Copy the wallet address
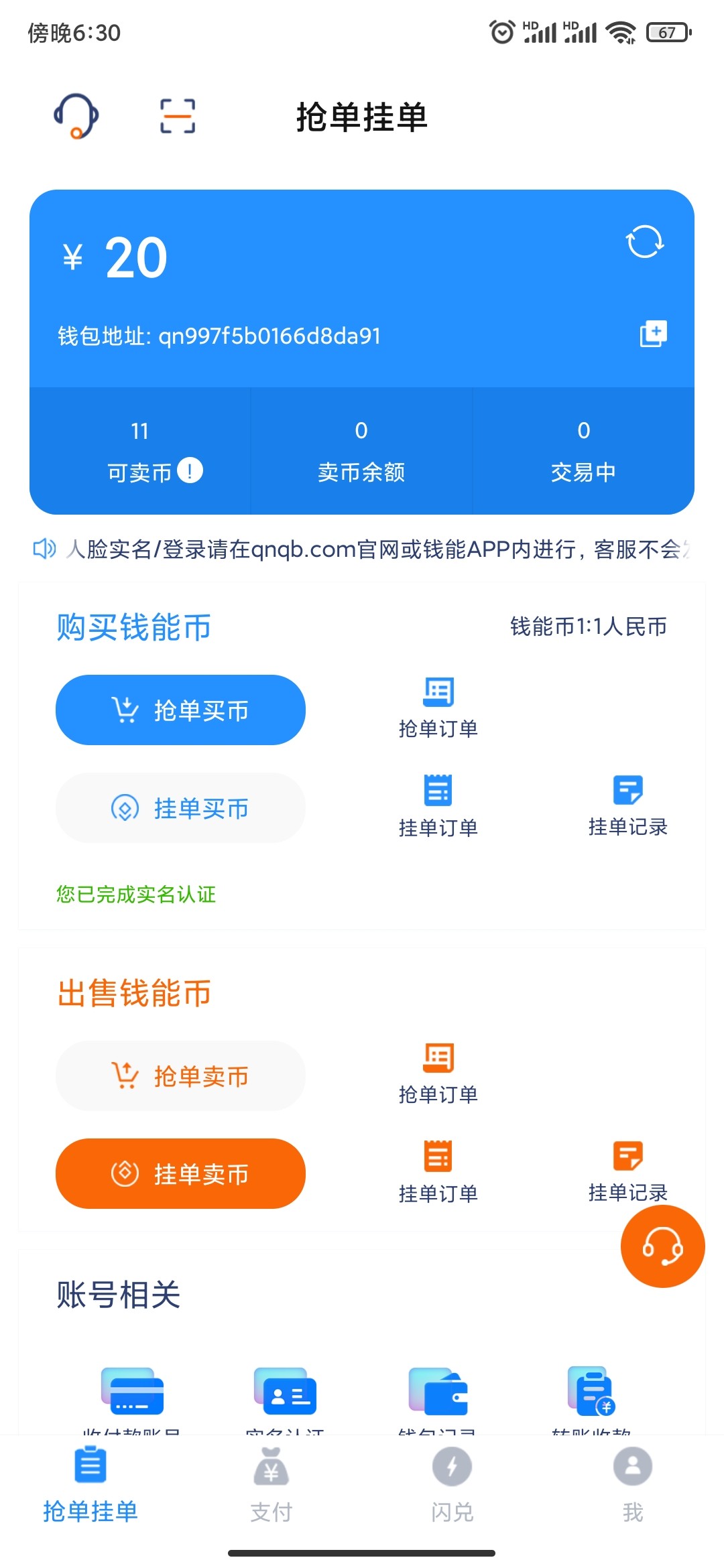 tap(652, 334)
